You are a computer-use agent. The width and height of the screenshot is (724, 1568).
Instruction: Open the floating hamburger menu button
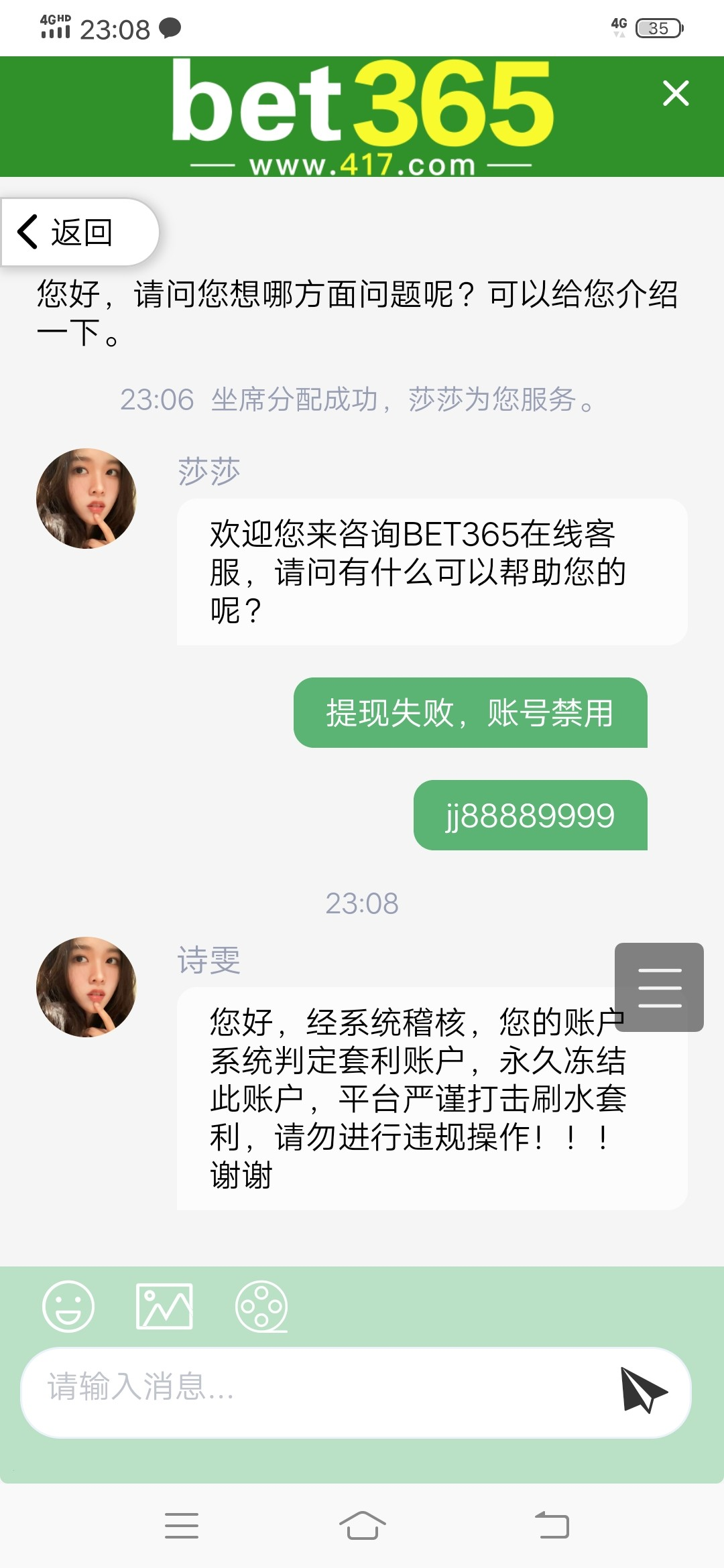coord(659,987)
